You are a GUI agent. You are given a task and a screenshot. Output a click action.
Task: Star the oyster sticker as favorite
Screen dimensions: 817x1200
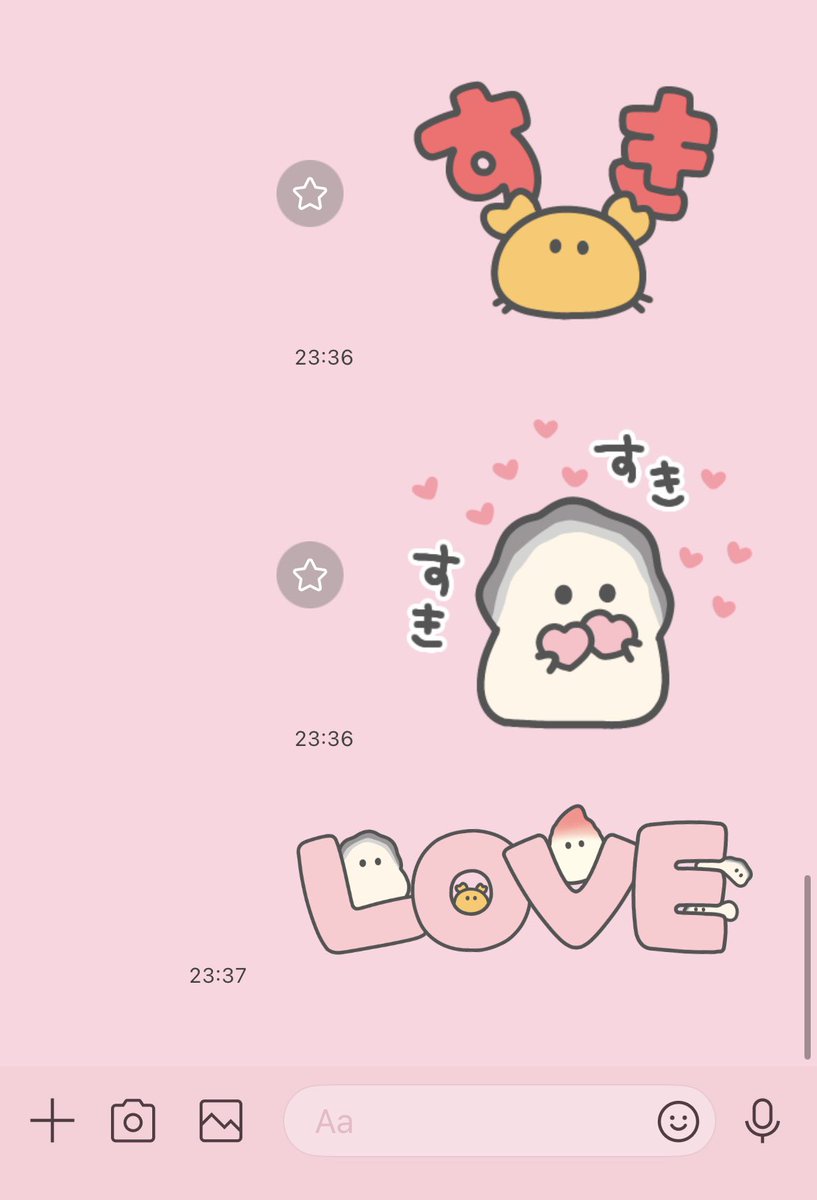pos(310,575)
